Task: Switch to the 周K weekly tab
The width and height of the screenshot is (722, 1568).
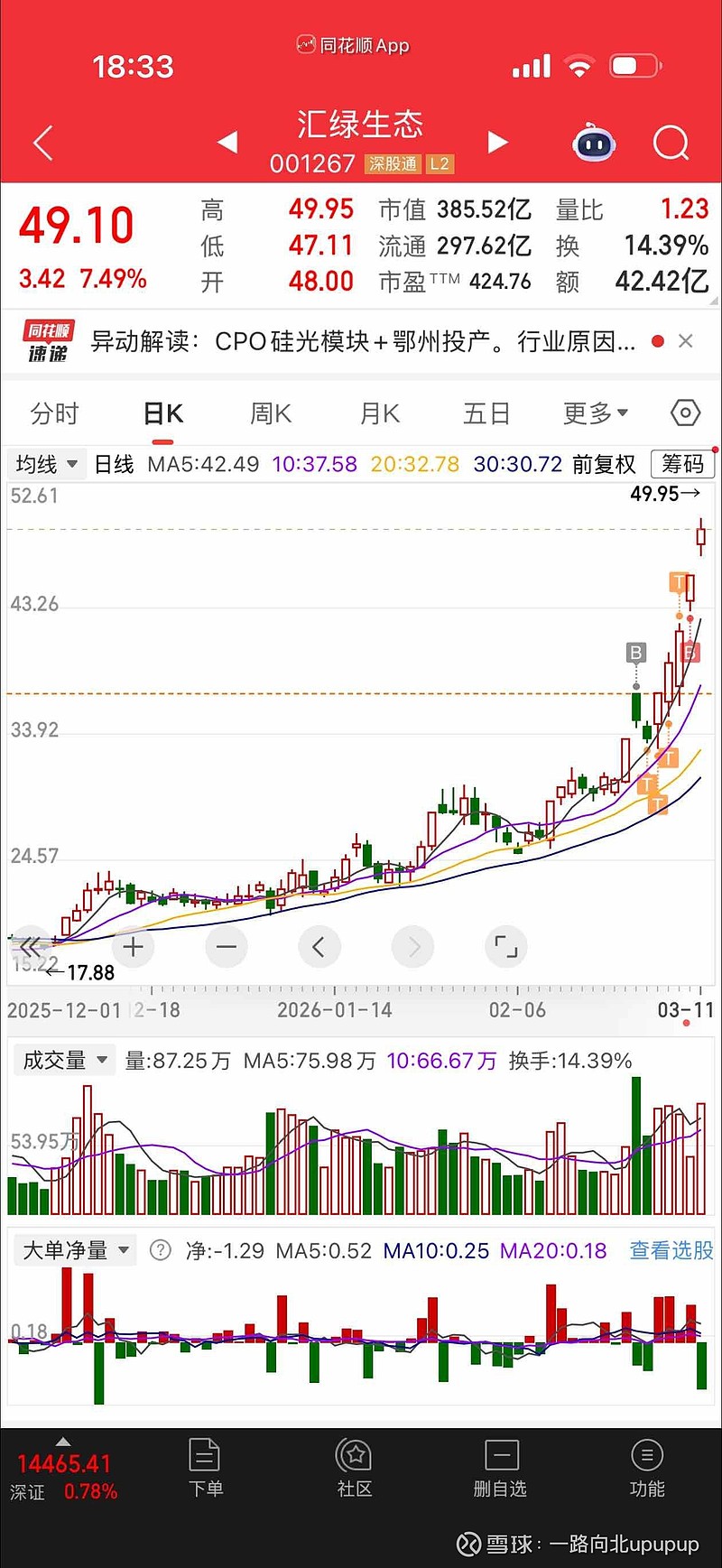Action: pyautogui.click(x=270, y=413)
